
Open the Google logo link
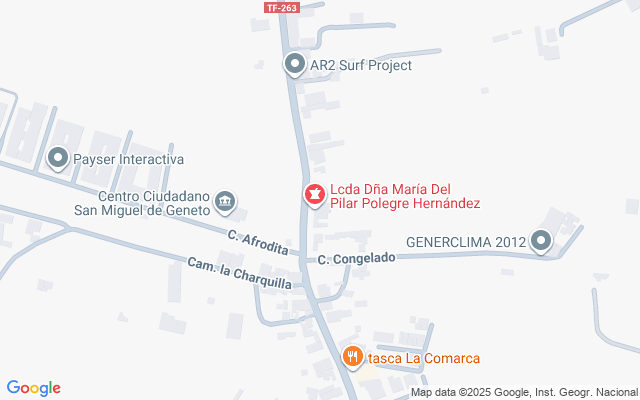click(x=33, y=388)
